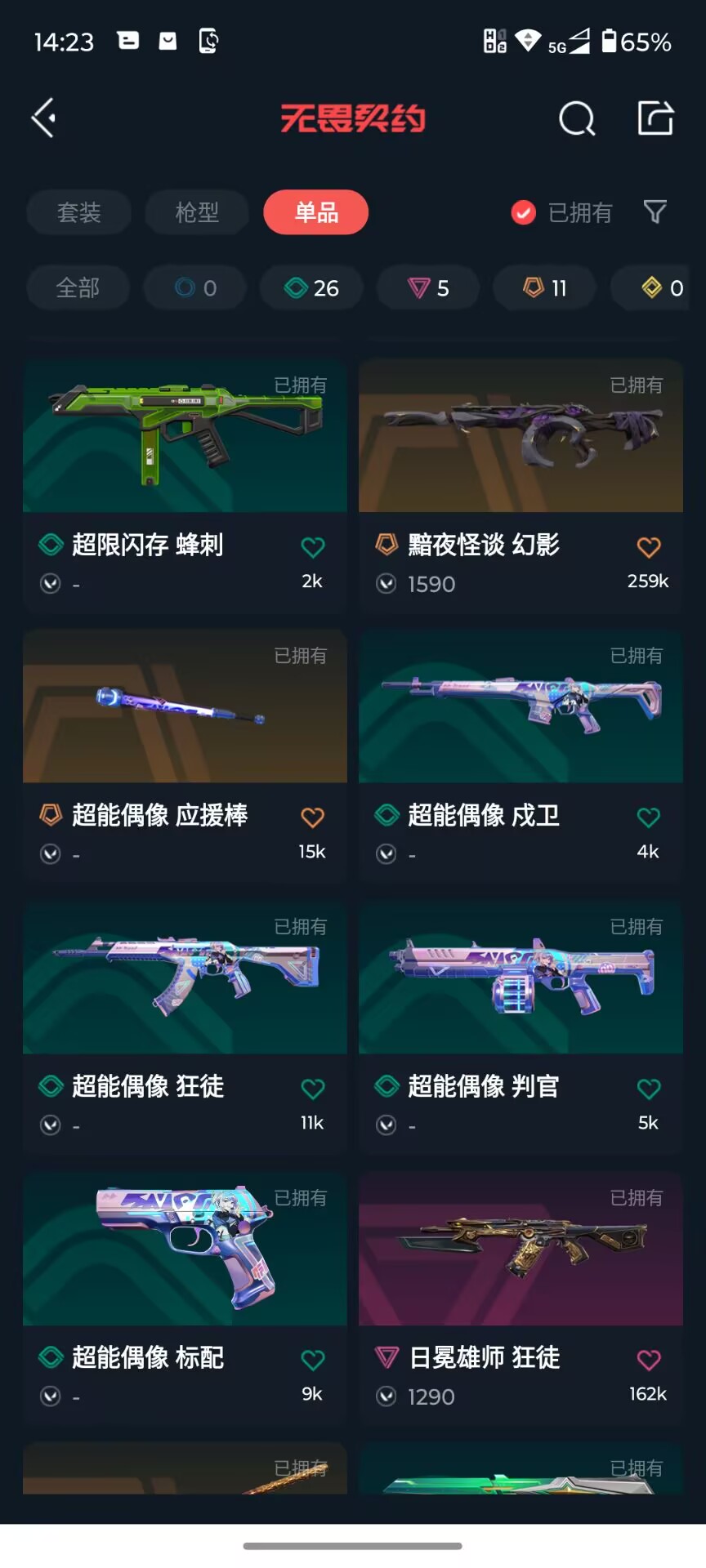Like the 超能偶像 应援棒 skin
706x1568 pixels.
point(312,817)
